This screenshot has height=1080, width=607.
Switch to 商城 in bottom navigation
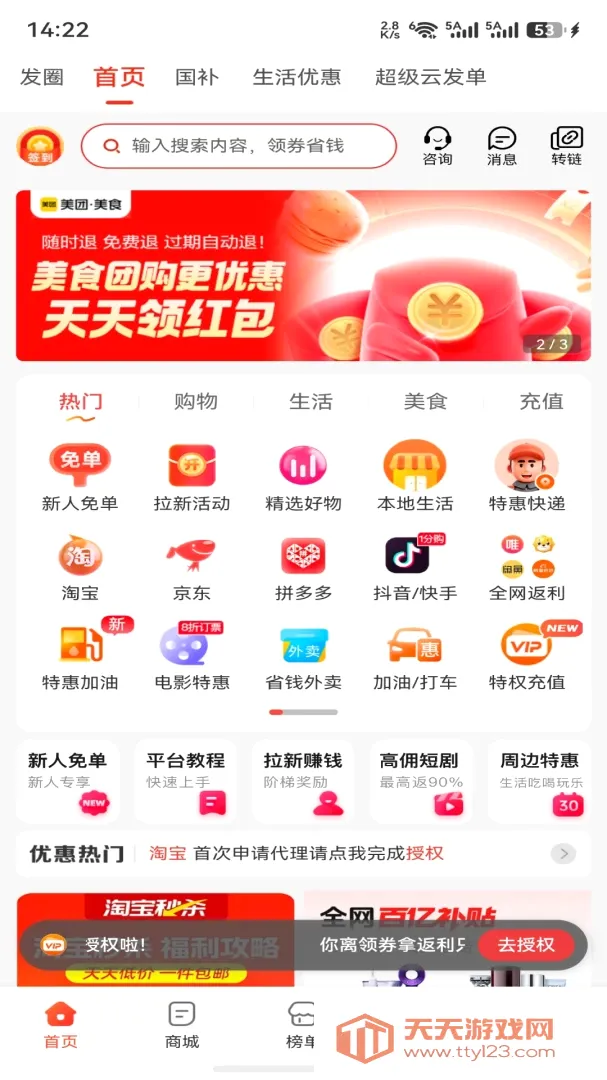(x=182, y=1025)
